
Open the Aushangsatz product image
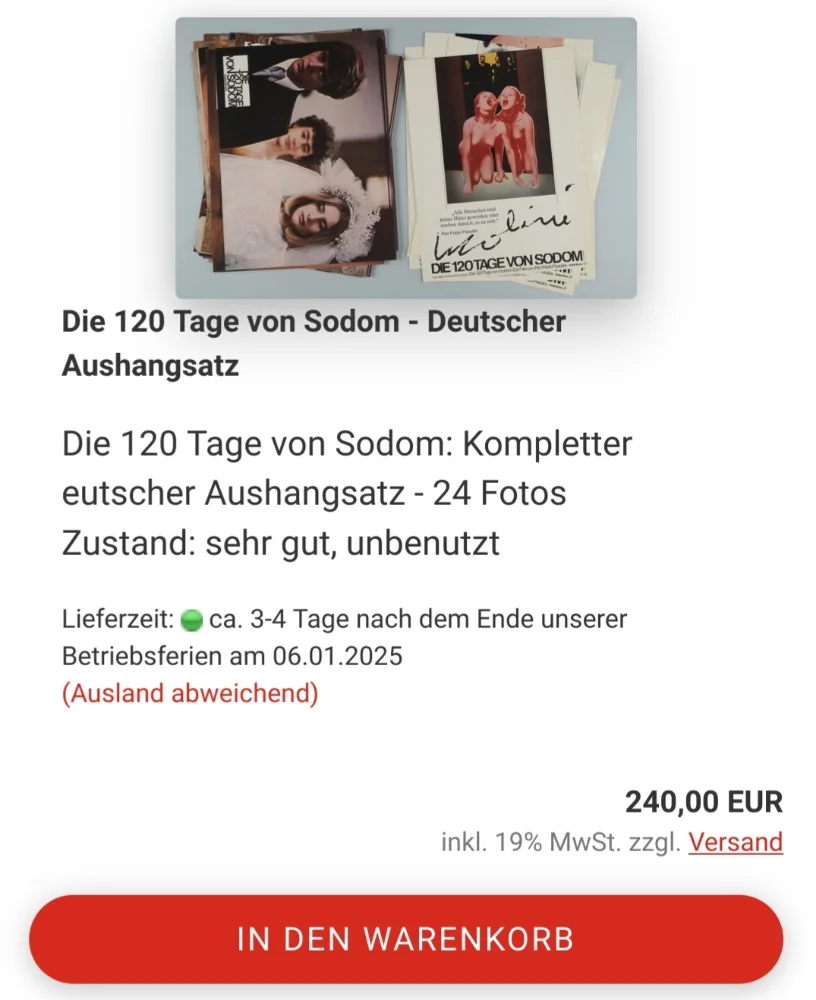pyautogui.click(x=406, y=158)
